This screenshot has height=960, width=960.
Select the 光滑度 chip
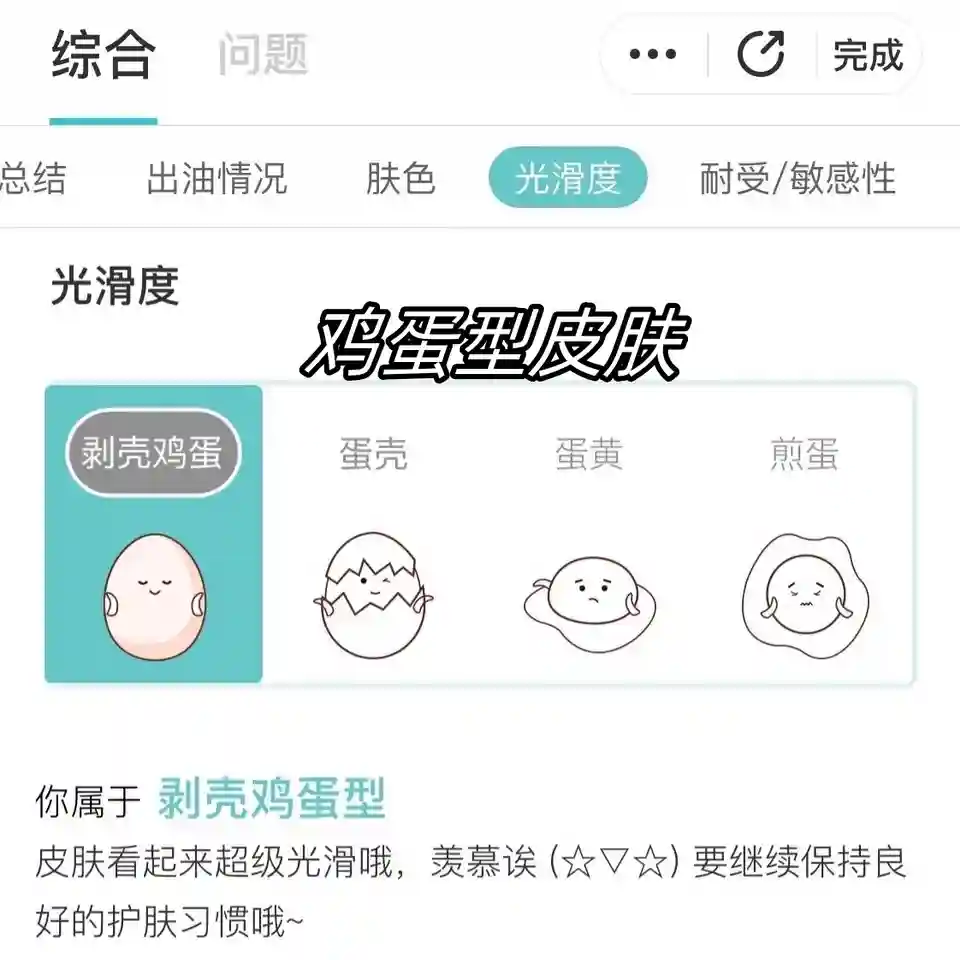[x=567, y=179]
